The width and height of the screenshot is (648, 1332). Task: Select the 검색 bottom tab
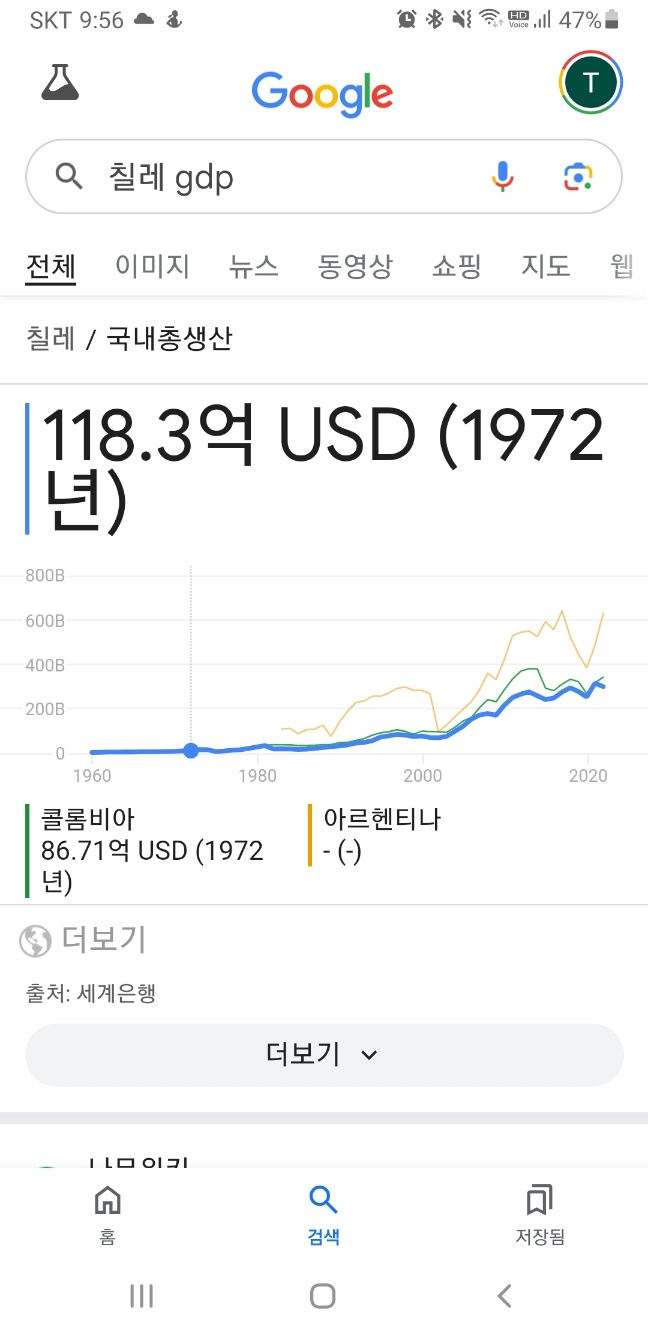point(323,1214)
